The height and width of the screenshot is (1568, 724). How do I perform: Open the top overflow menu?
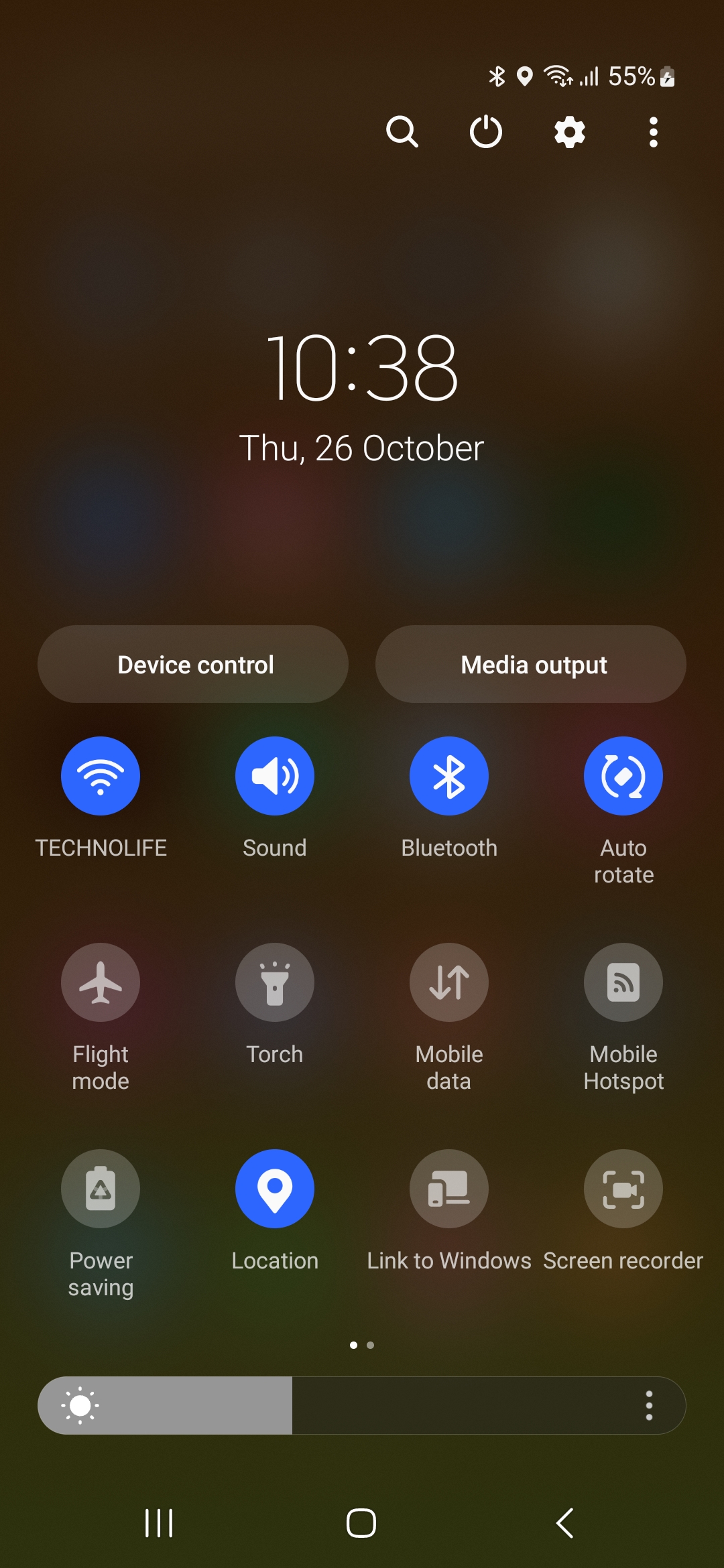pyautogui.click(x=654, y=131)
